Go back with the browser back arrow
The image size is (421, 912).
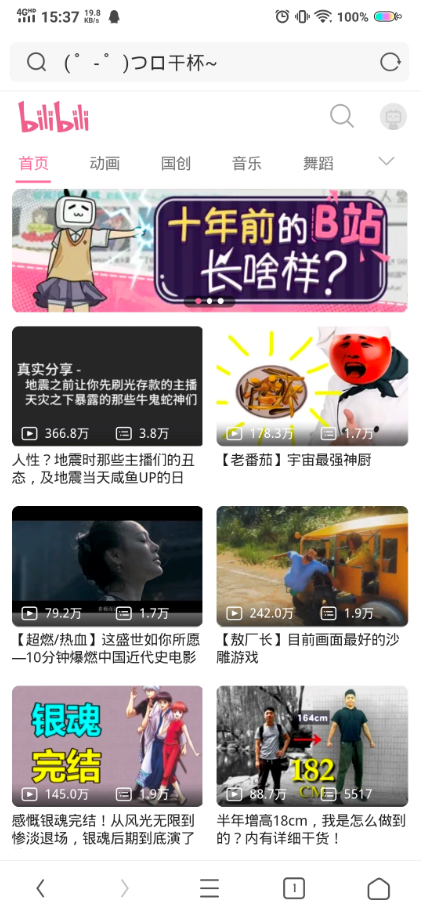click(x=40, y=888)
